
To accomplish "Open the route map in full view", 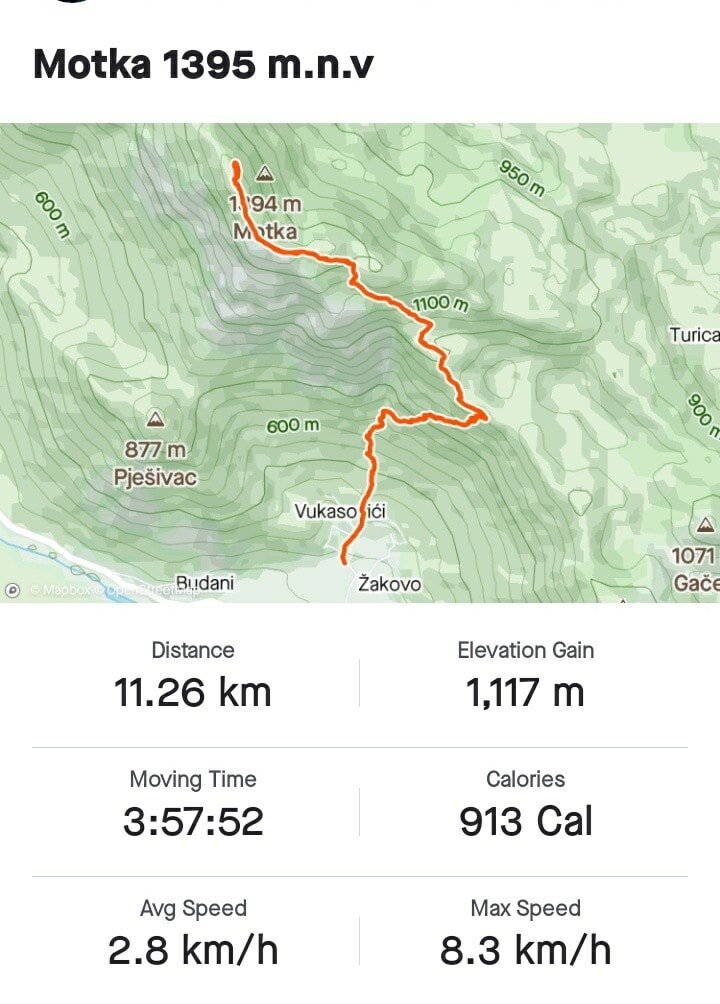I will 360,362.
